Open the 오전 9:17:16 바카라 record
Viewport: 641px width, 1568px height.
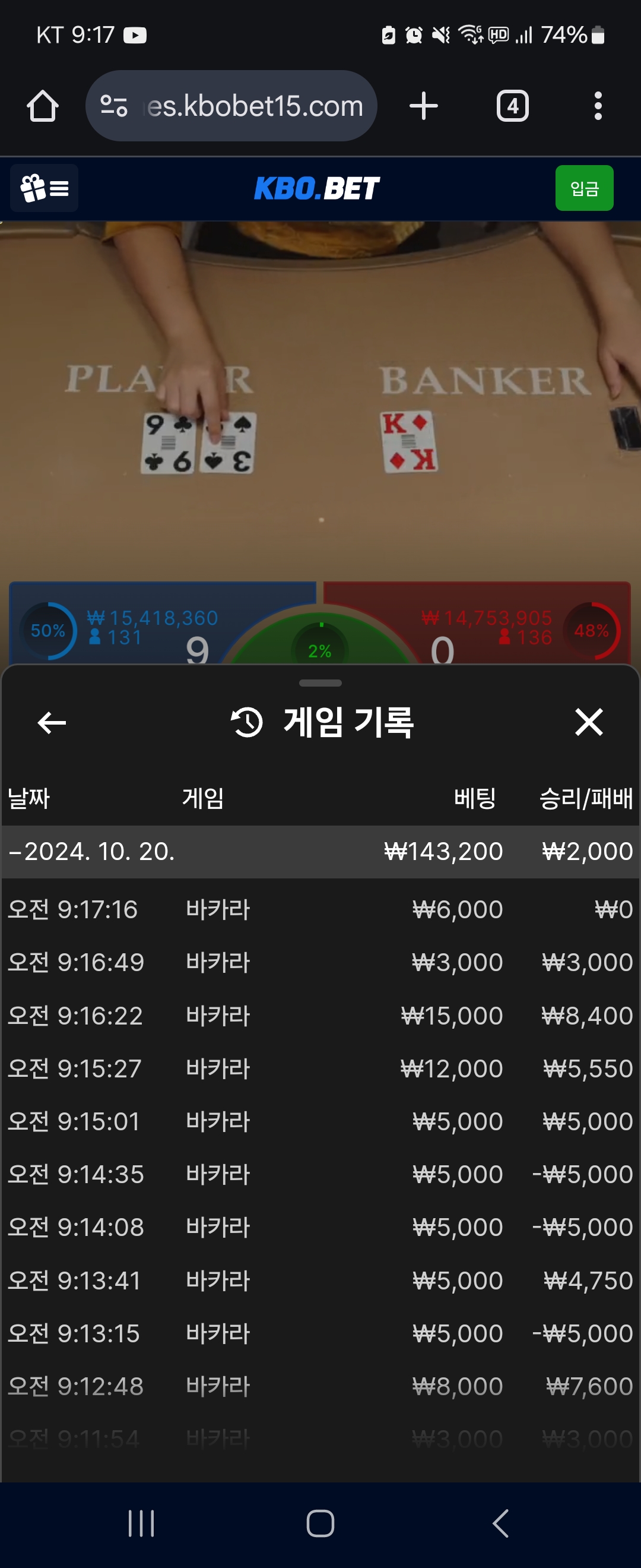[320, 909]
